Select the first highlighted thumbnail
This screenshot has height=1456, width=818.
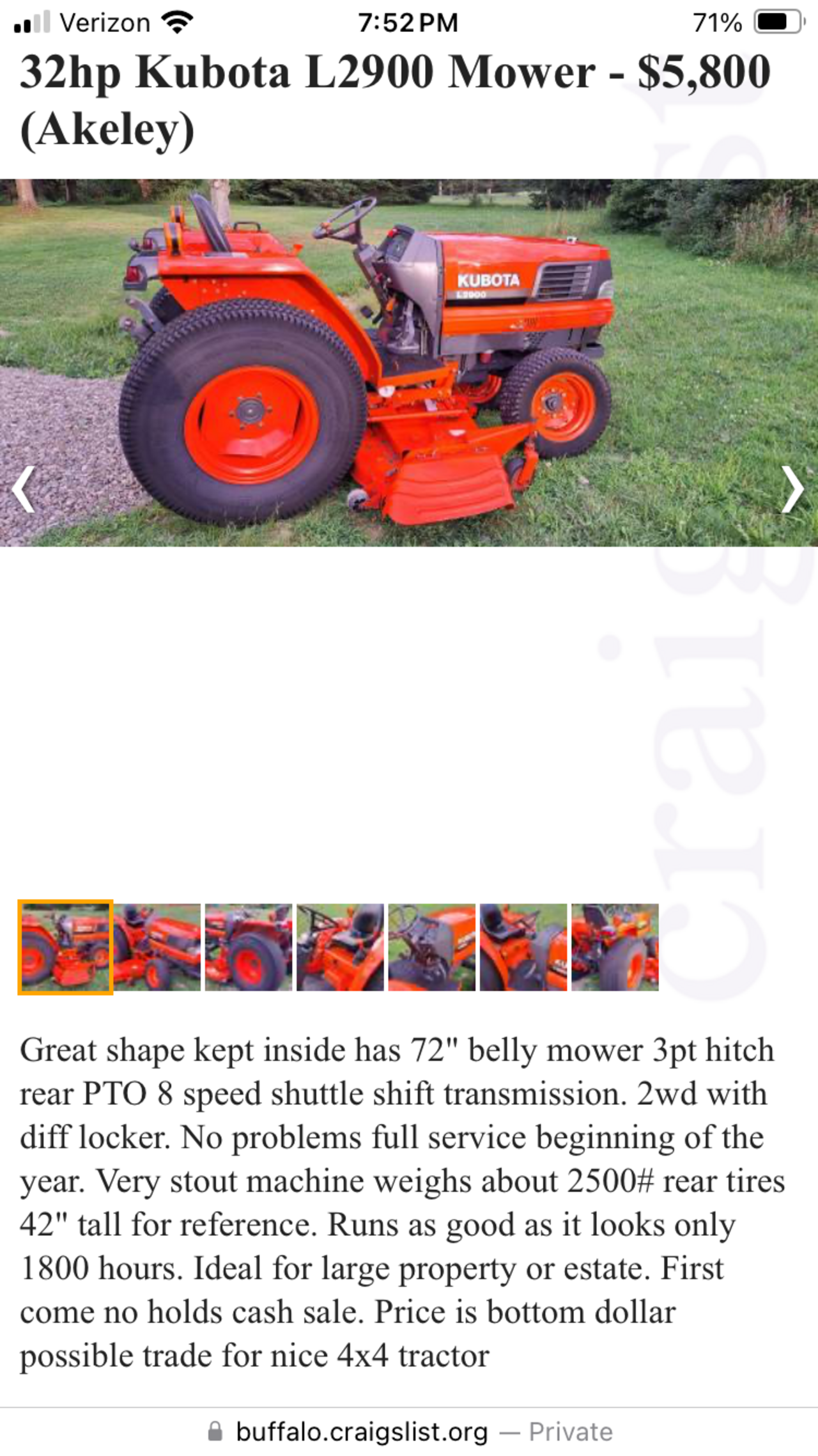pos(65,947)
